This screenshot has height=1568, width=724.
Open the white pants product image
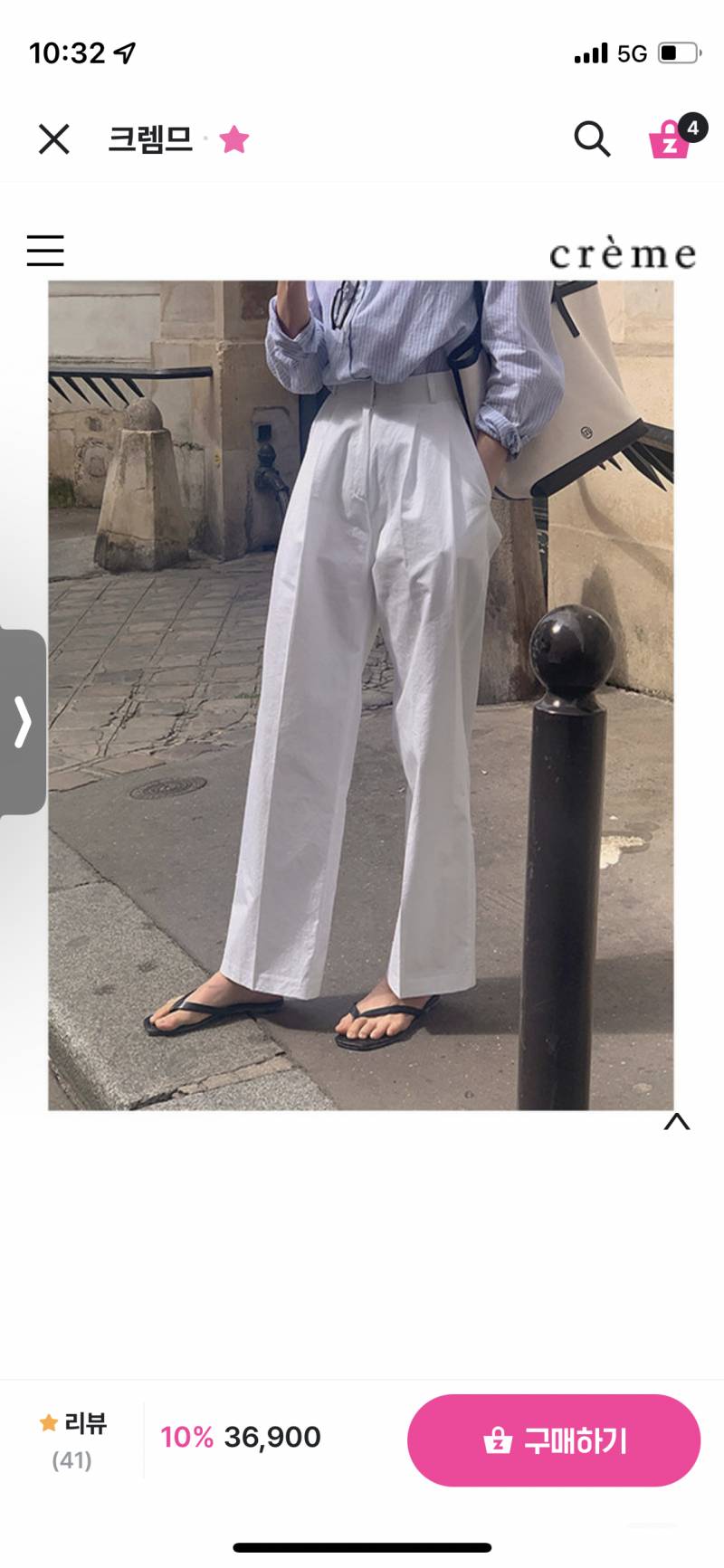click(360, 695)
